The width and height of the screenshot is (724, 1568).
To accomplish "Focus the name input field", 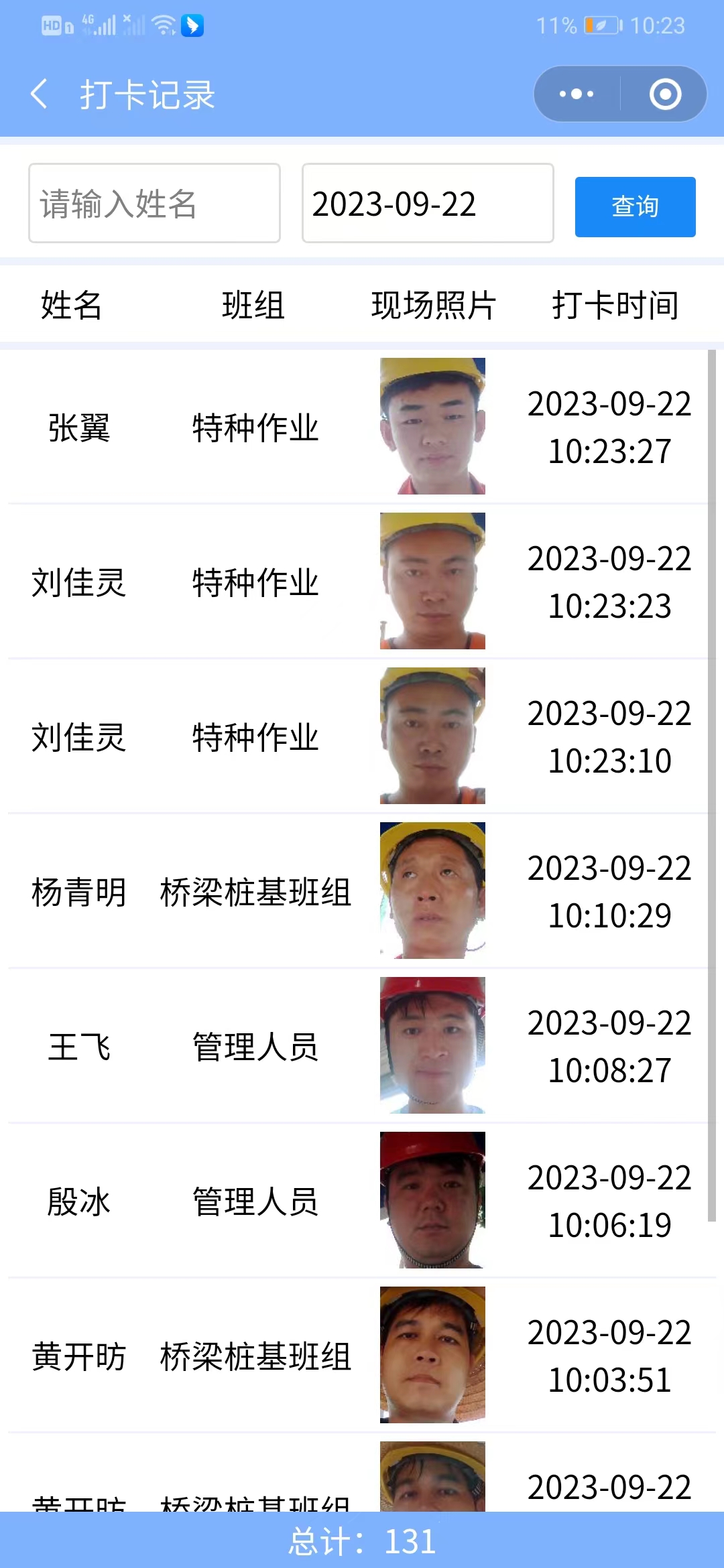I will click(154, 203).
